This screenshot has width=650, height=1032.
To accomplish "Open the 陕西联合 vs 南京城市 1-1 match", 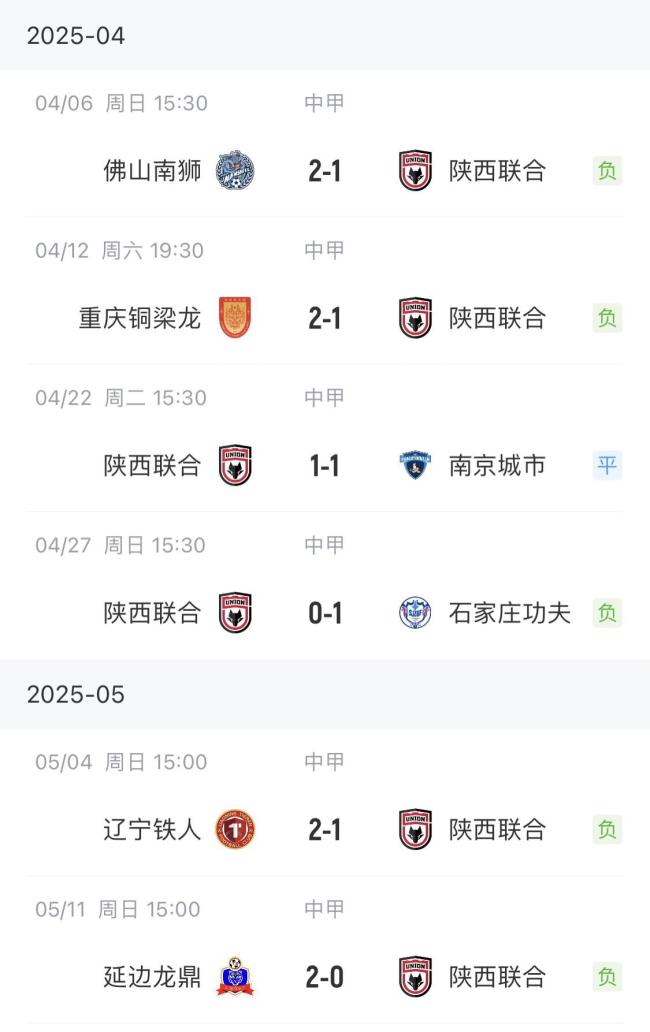I will [325, 465].
